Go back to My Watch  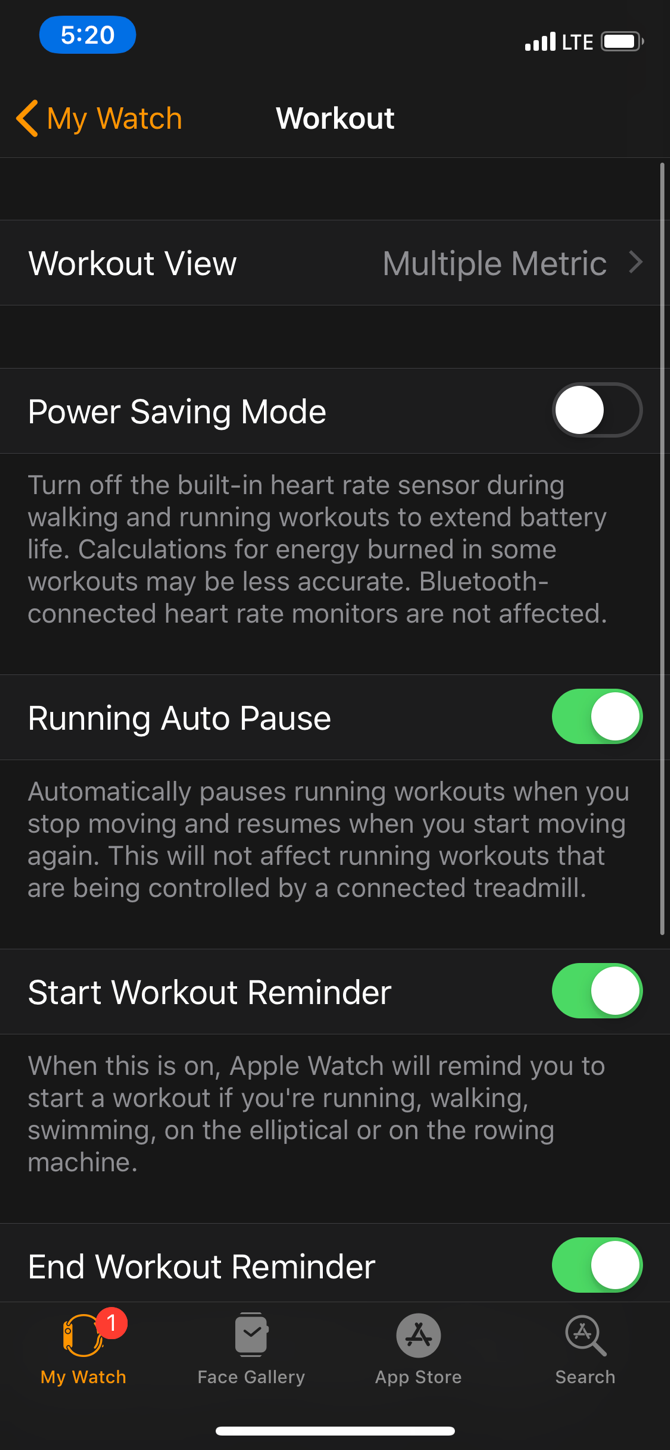99,118
